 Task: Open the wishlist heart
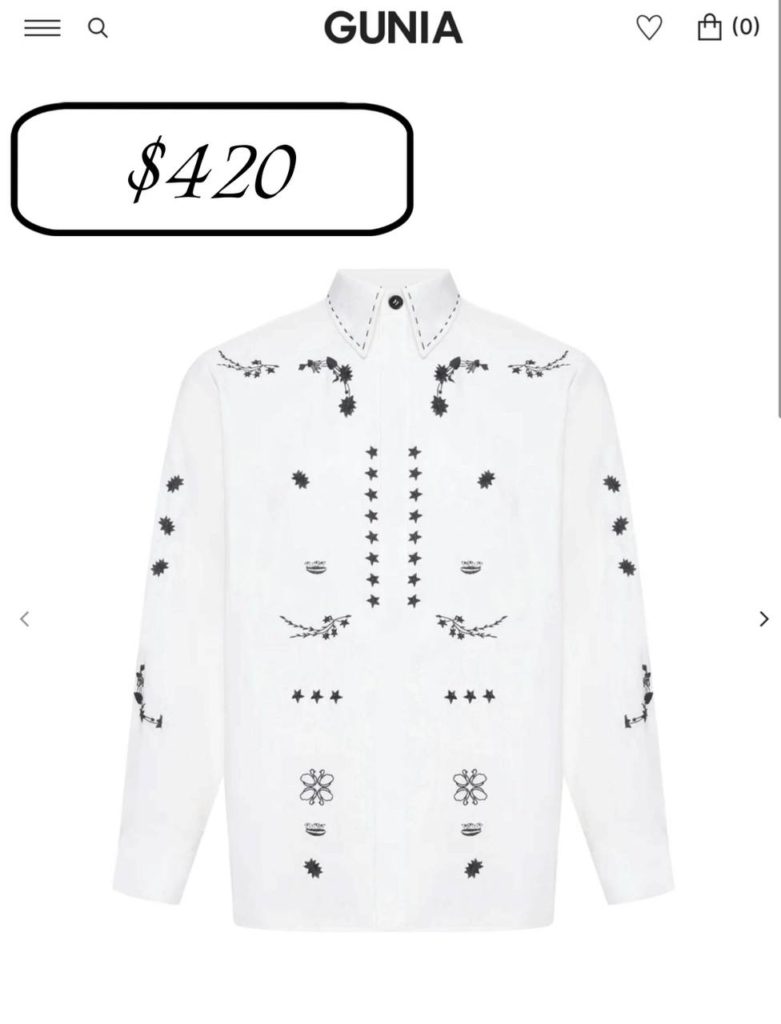pyautogui.click(x=649, y=28)
